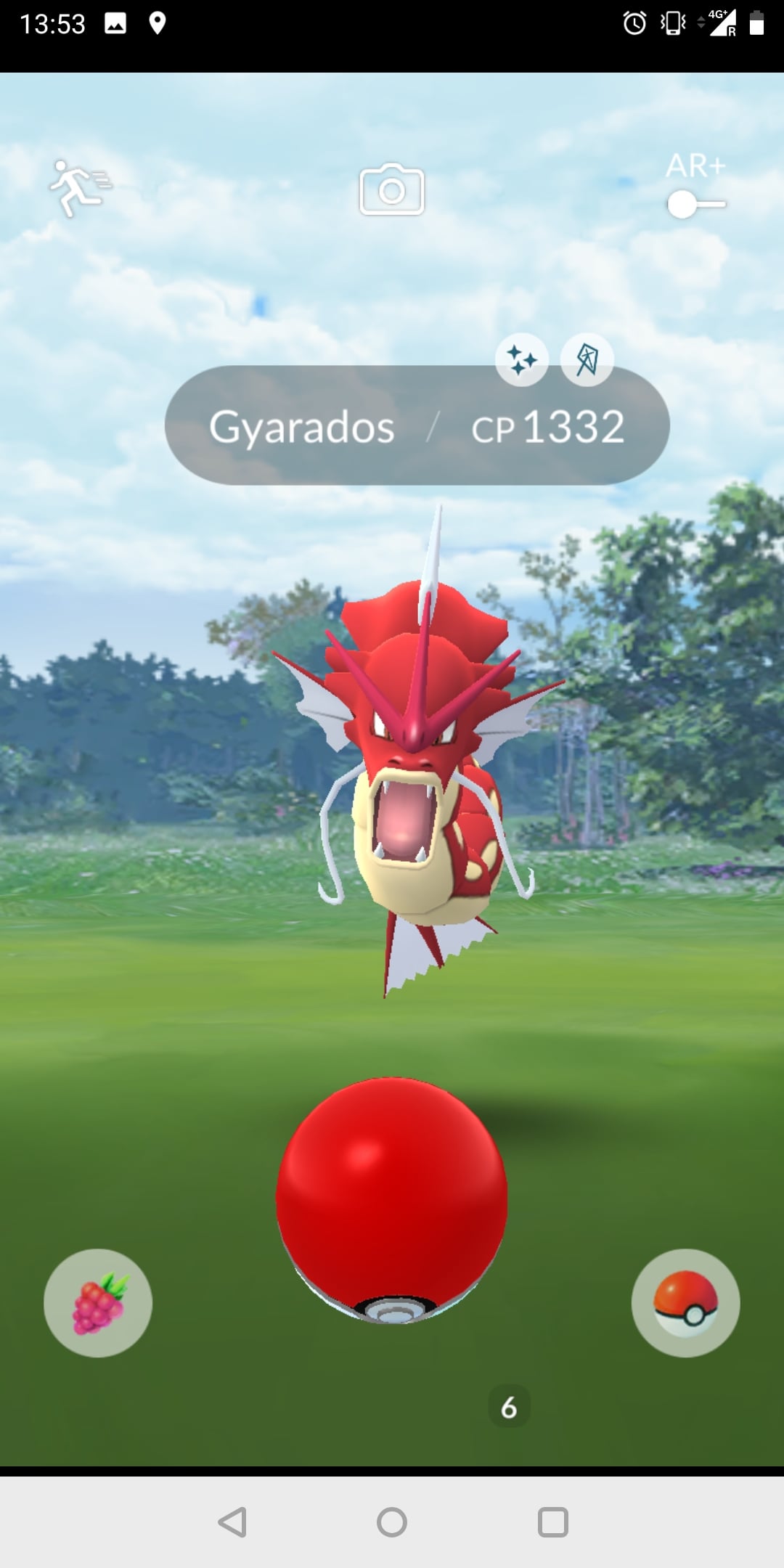This screenshot has width=784, height=1568.
Task: Toggle the AR+ mode switch
Action: click(695, 204)
